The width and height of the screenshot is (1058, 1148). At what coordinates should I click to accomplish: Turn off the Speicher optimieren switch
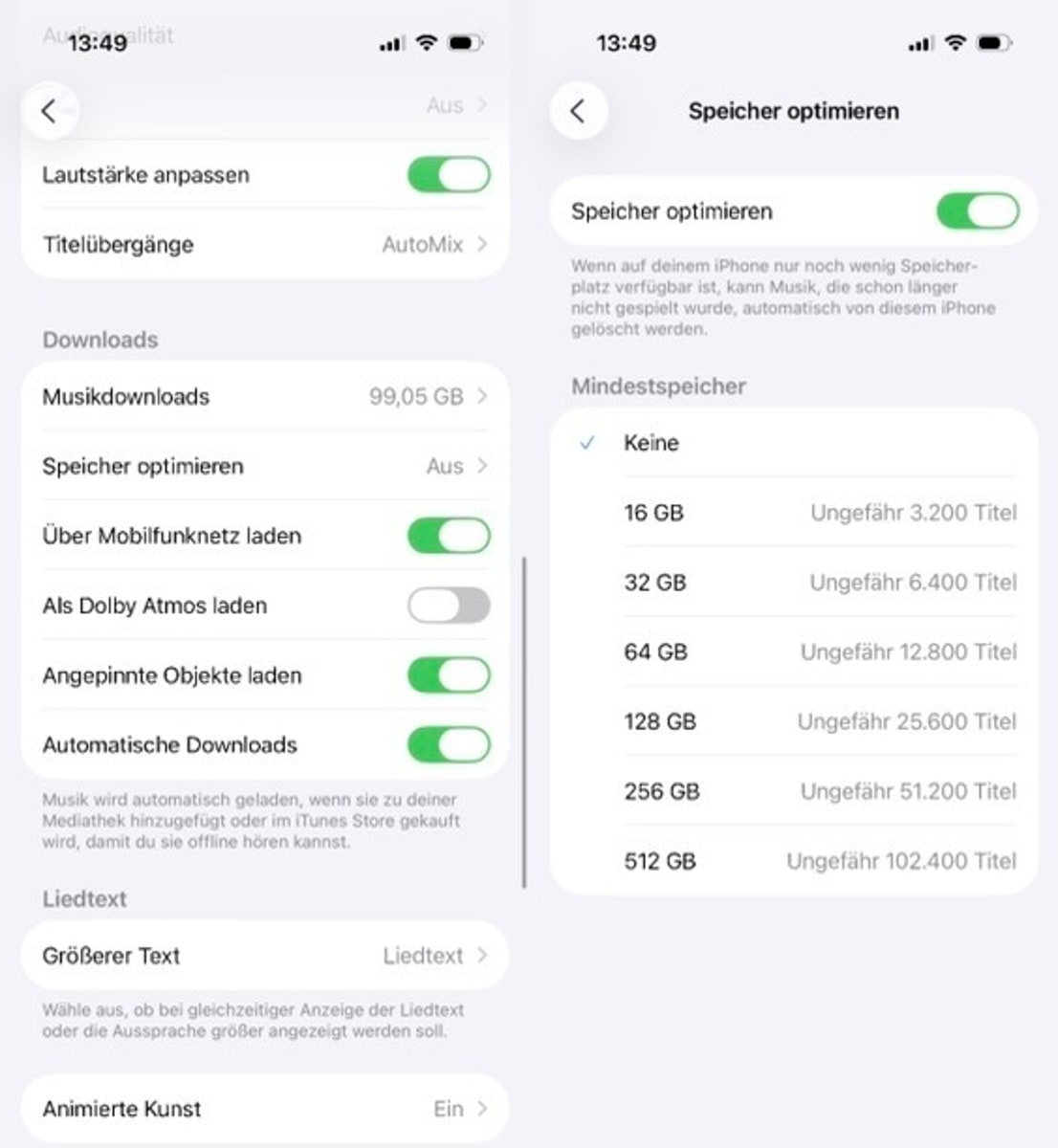(977, 211)
